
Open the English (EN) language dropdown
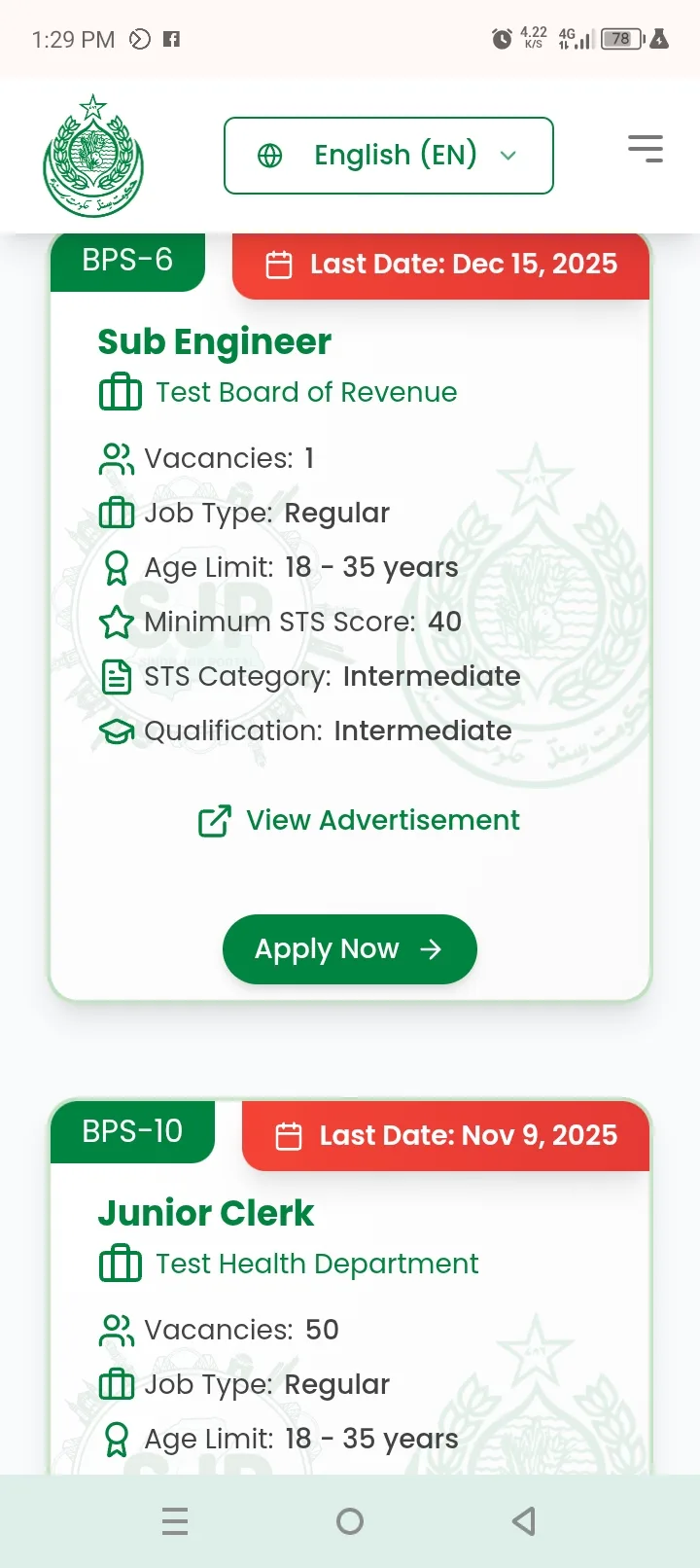tap(388, 156)
